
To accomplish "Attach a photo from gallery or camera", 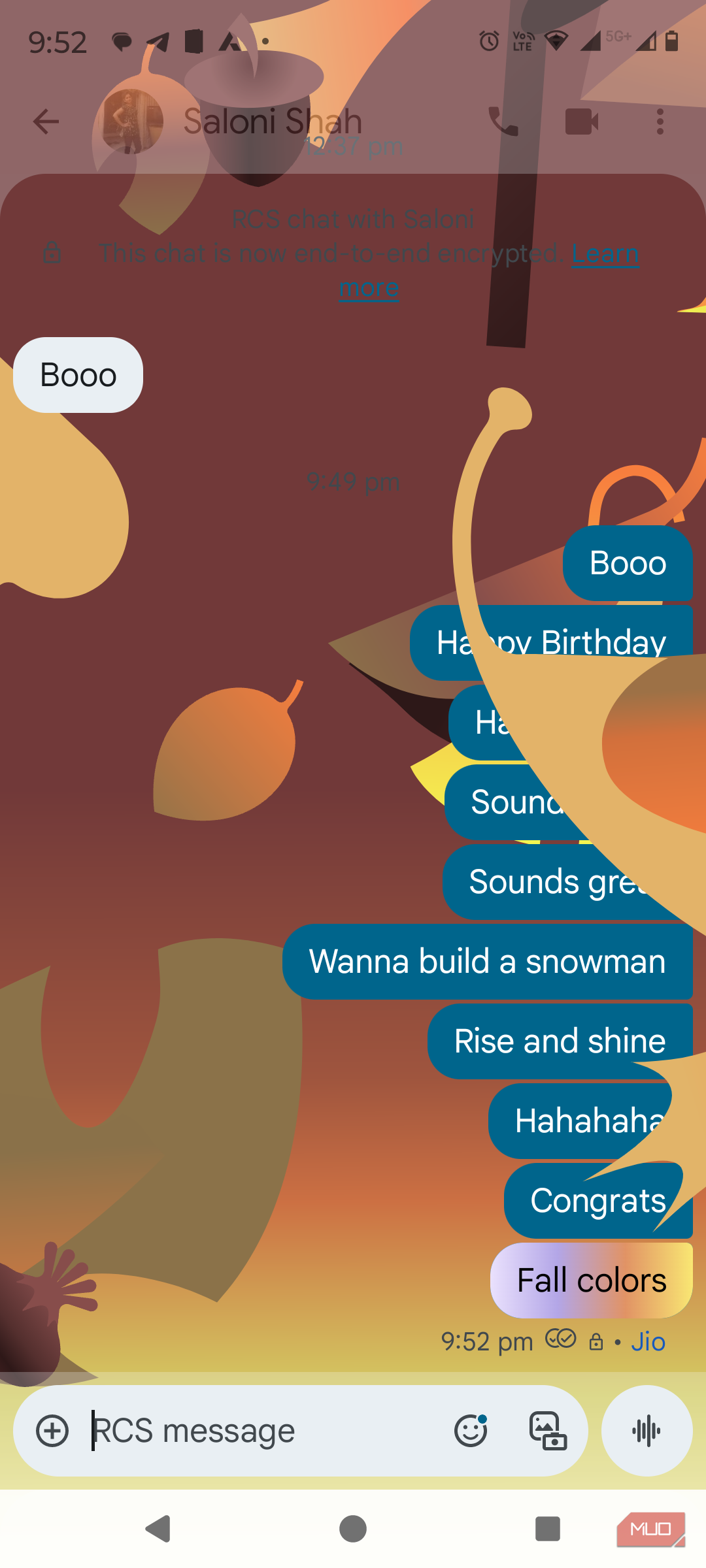I will click(x=548, y=1431).
